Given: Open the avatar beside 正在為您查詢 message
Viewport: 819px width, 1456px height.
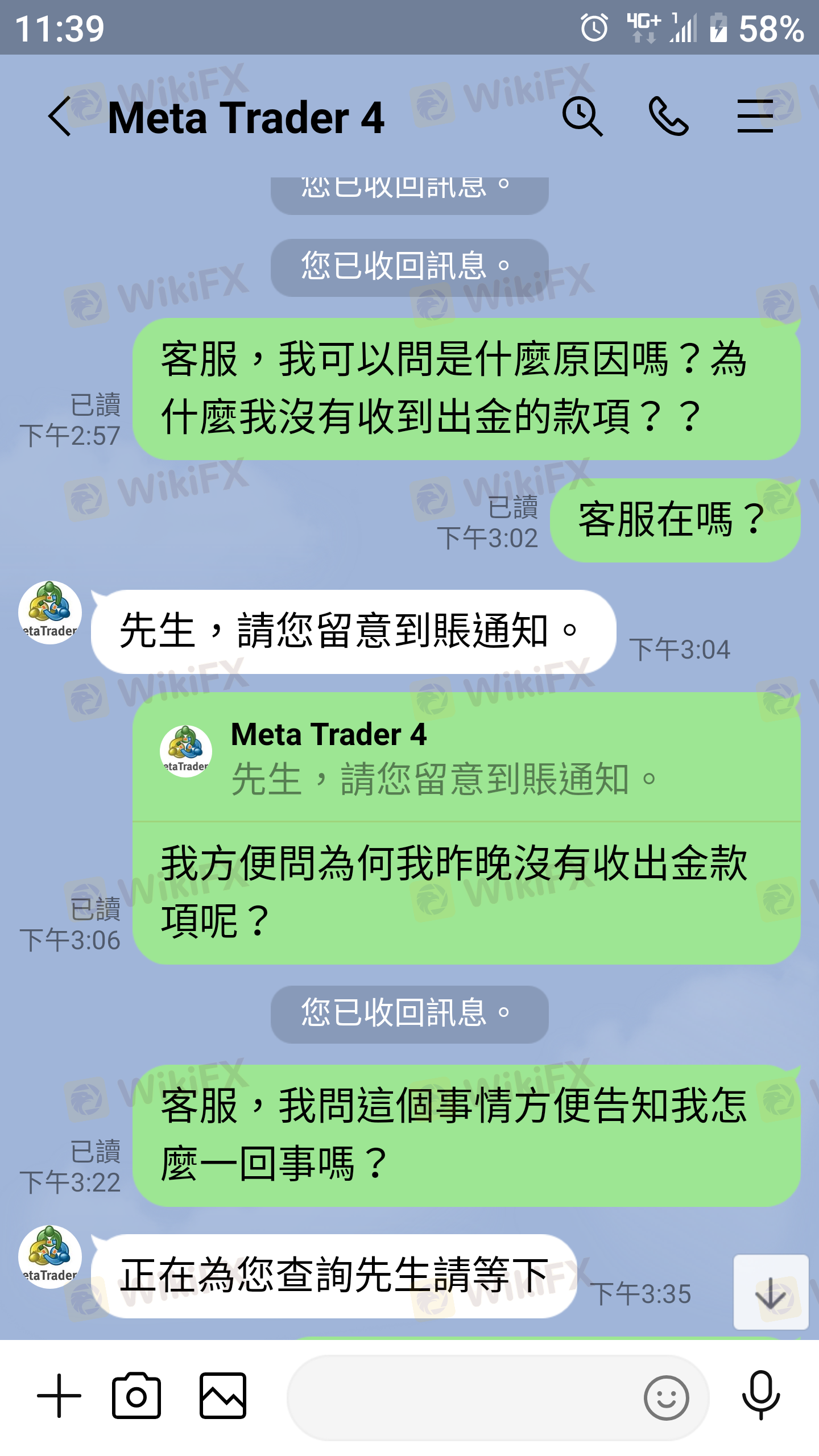Looking at the screenshot, I should coord(50,1257).
